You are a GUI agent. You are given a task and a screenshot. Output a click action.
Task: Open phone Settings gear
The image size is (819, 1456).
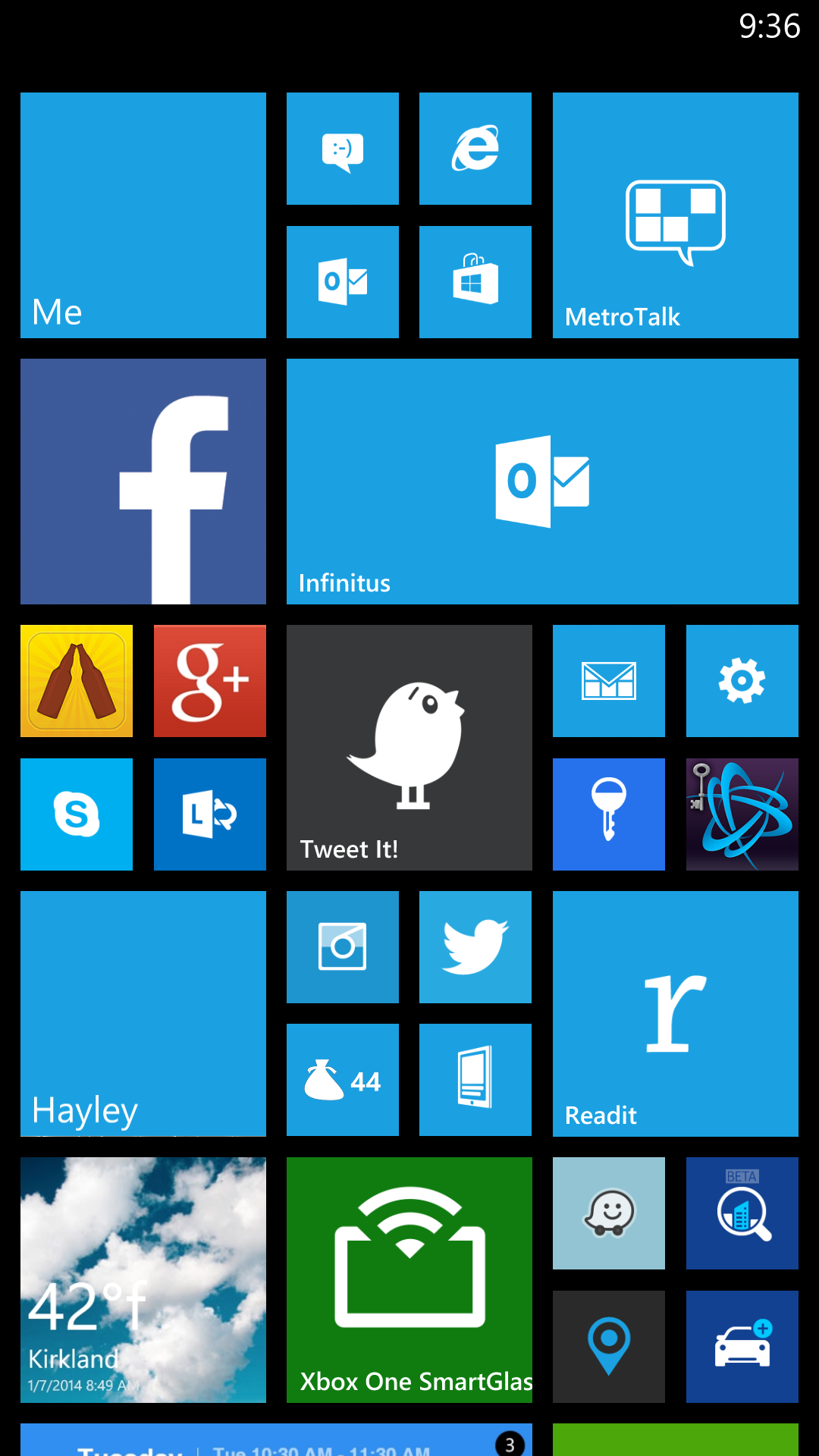pyautogui.click(x=742, y=681)
